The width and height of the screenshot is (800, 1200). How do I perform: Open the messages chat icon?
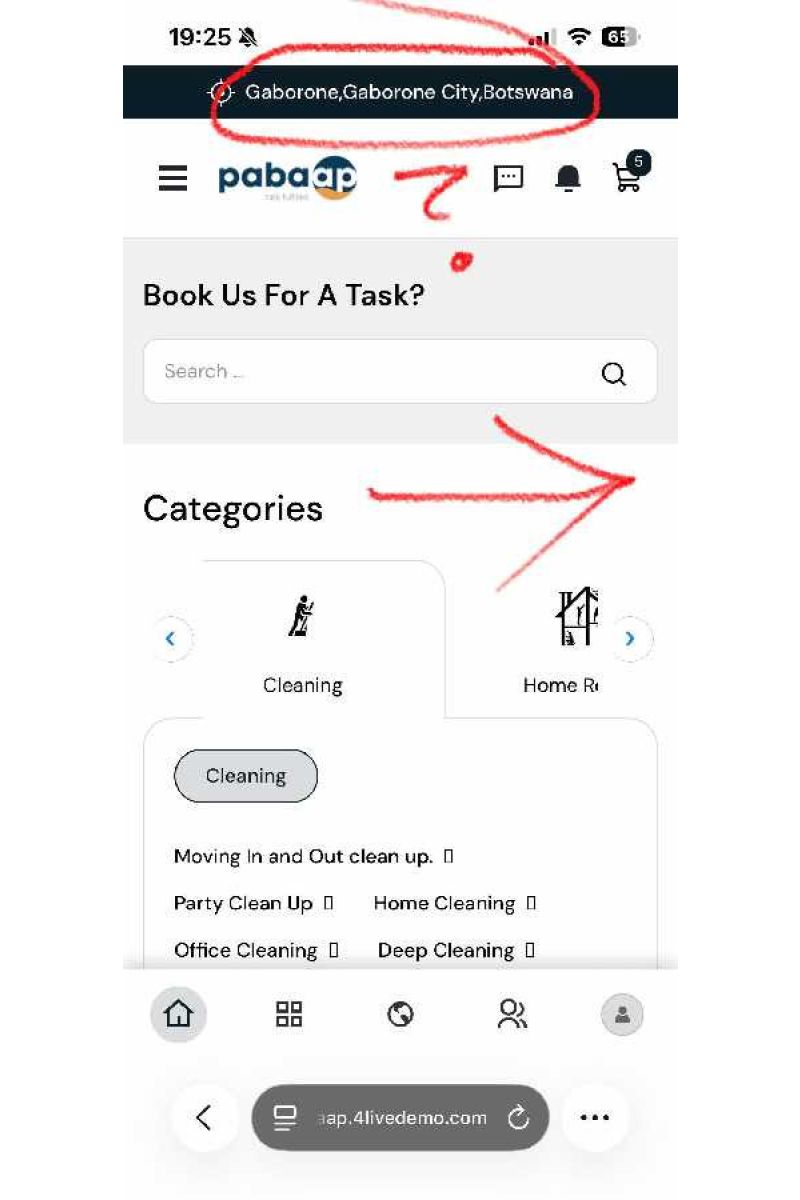tap(508, 178)
